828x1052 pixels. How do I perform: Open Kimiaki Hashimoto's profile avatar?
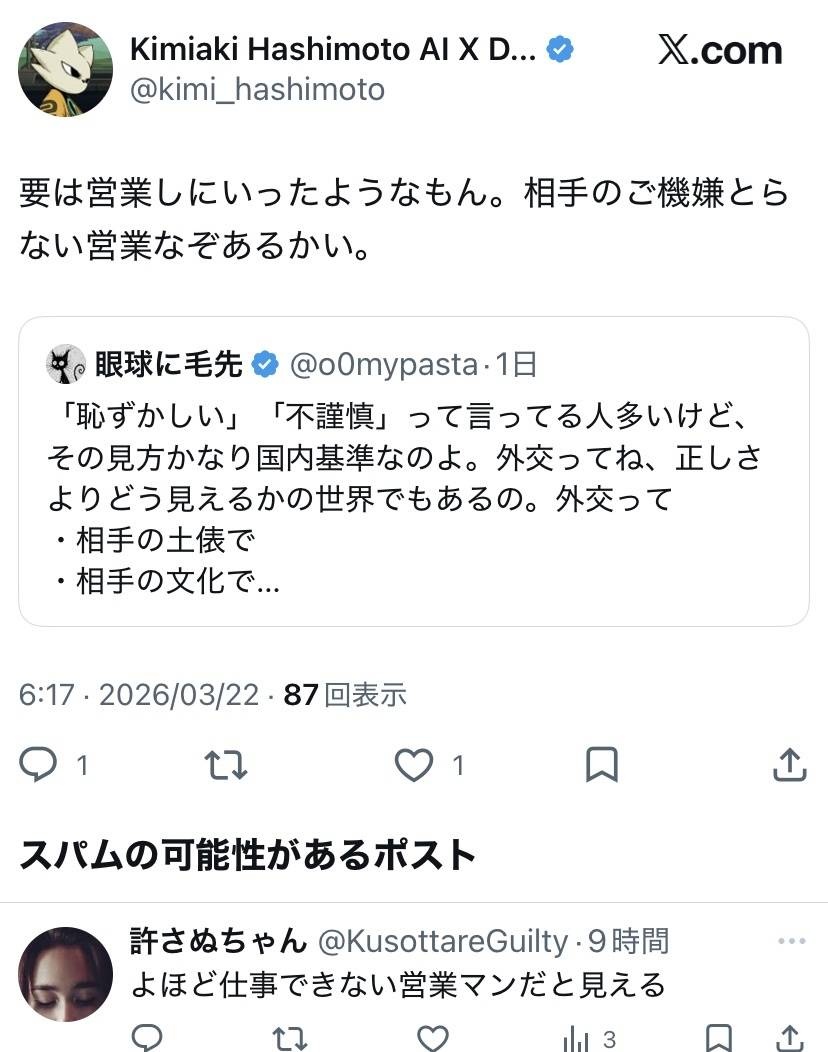point(65,69)
